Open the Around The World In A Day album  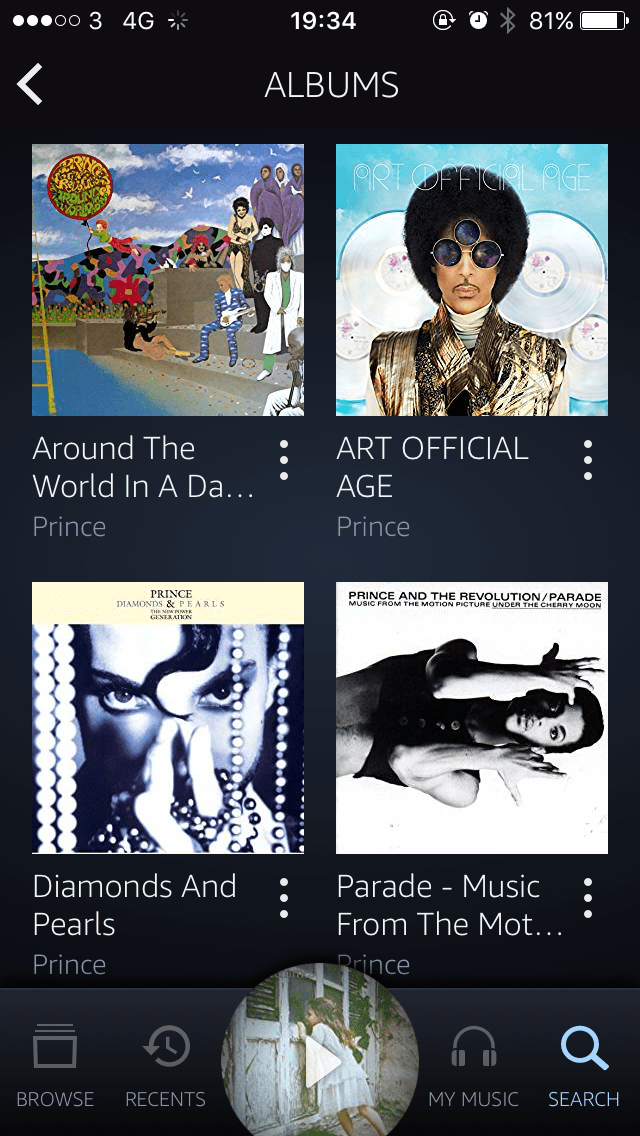point(168,280)
